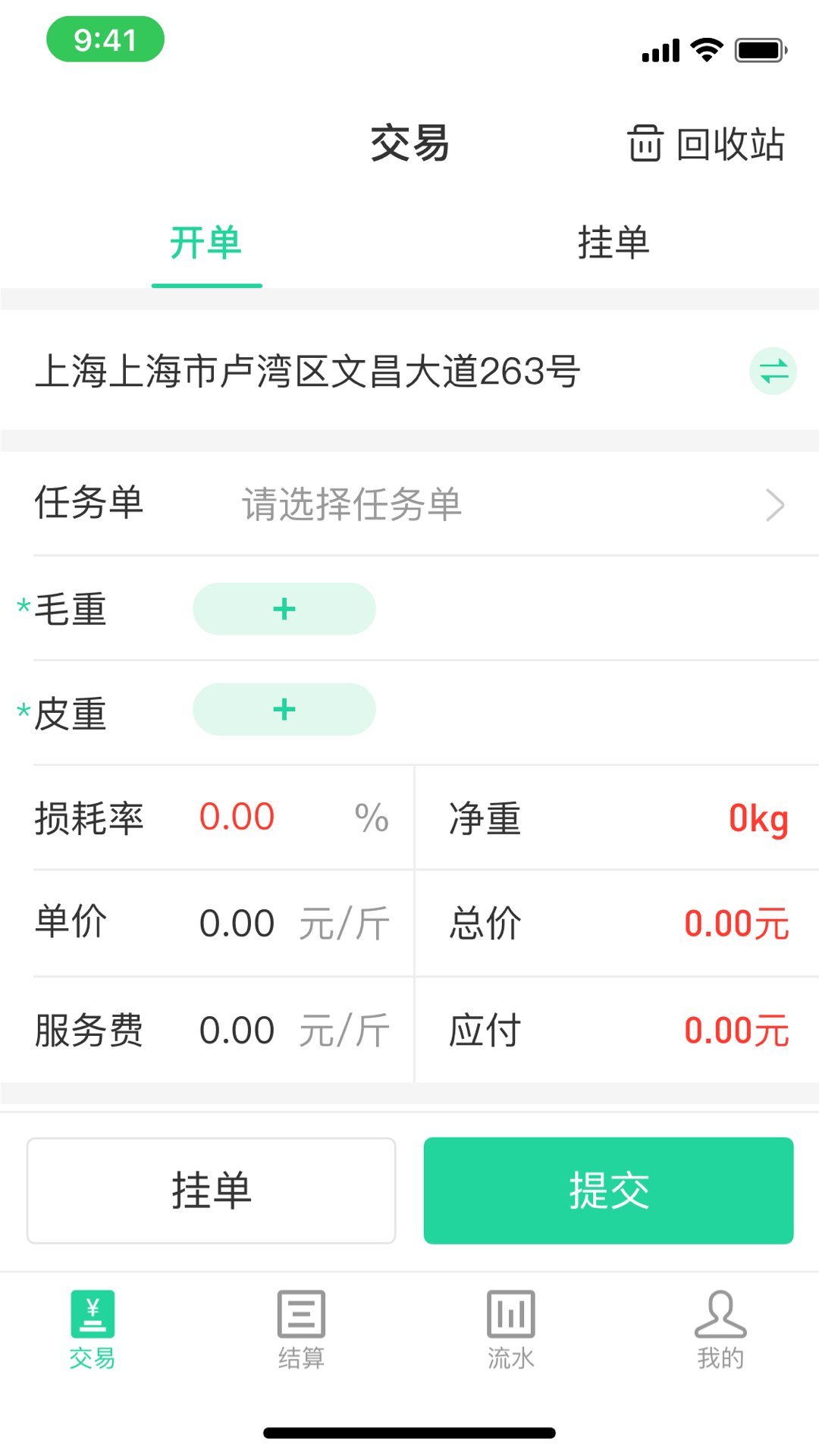
Task: Tap the address swap arrows icon
Action: [x=771, y=371]
